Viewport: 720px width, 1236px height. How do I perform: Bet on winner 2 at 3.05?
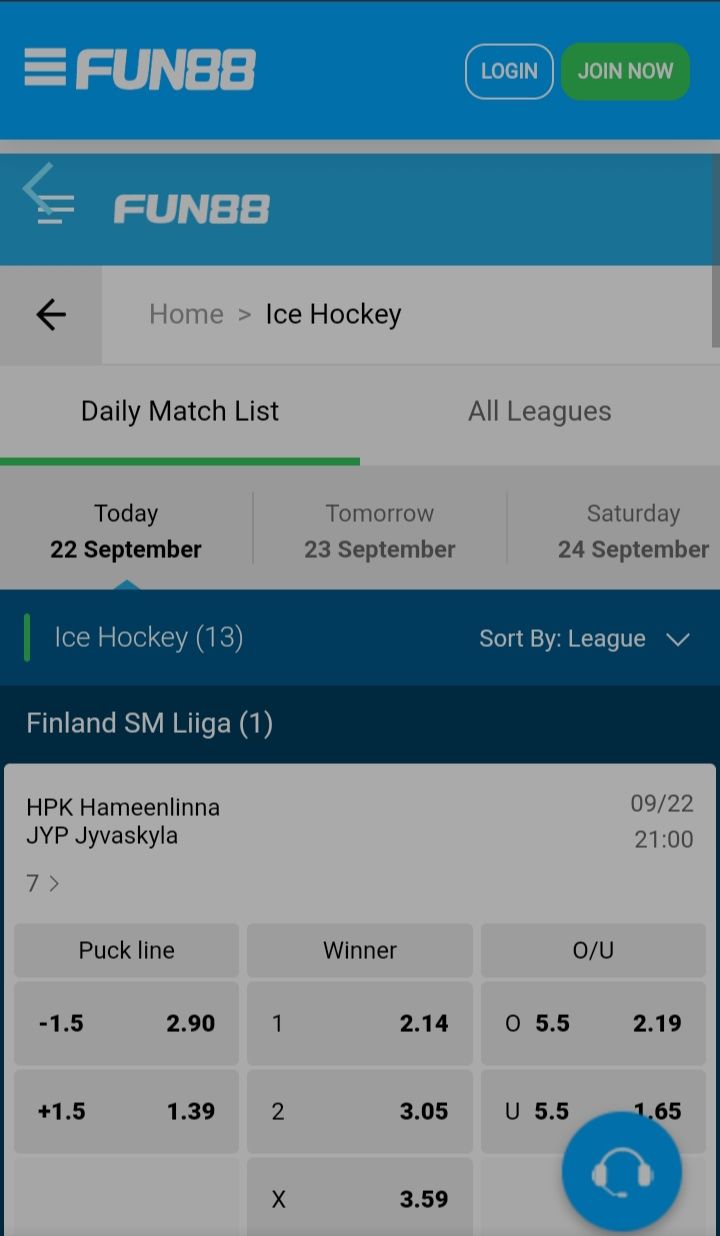tap(360, 1112)
